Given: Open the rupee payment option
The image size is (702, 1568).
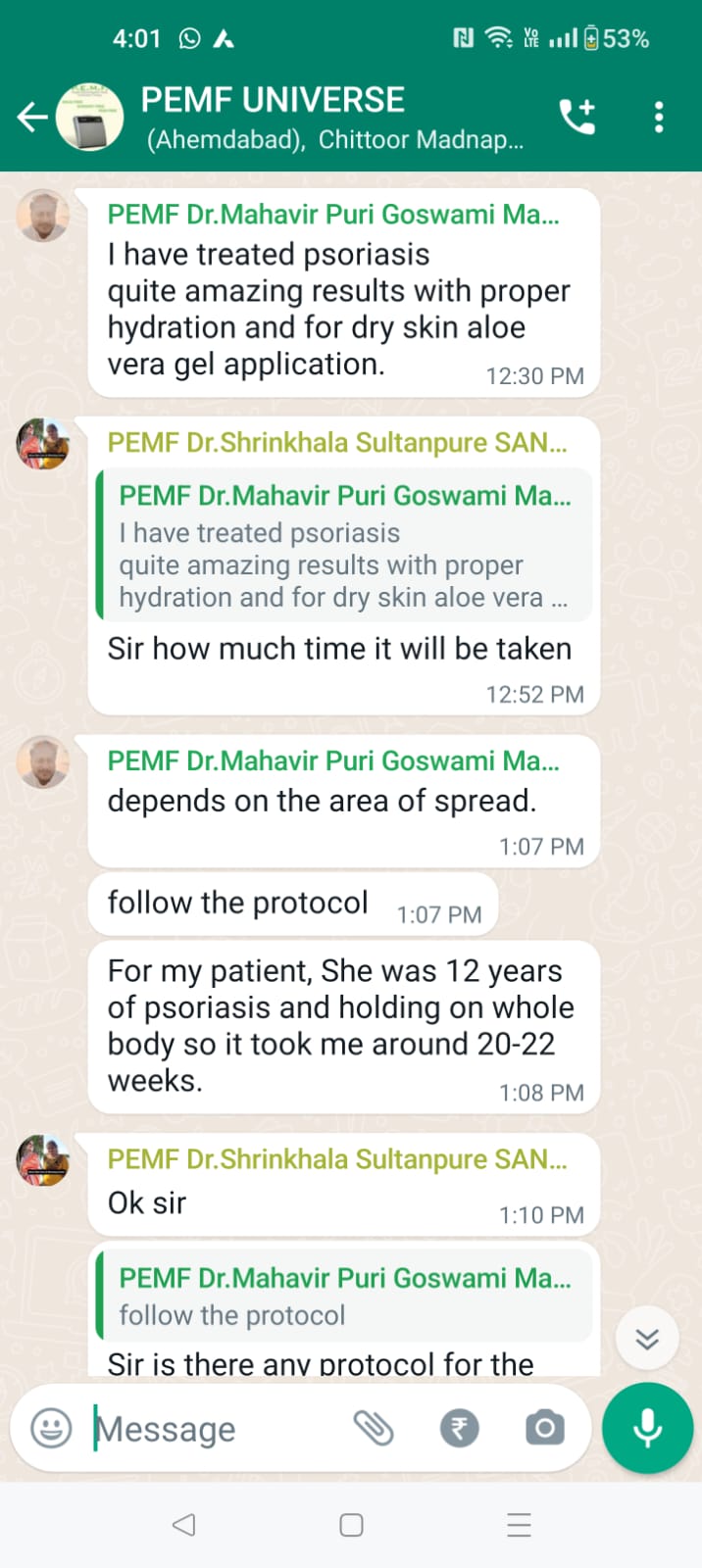Looking at the screenshot, I should pos(459,1429).
